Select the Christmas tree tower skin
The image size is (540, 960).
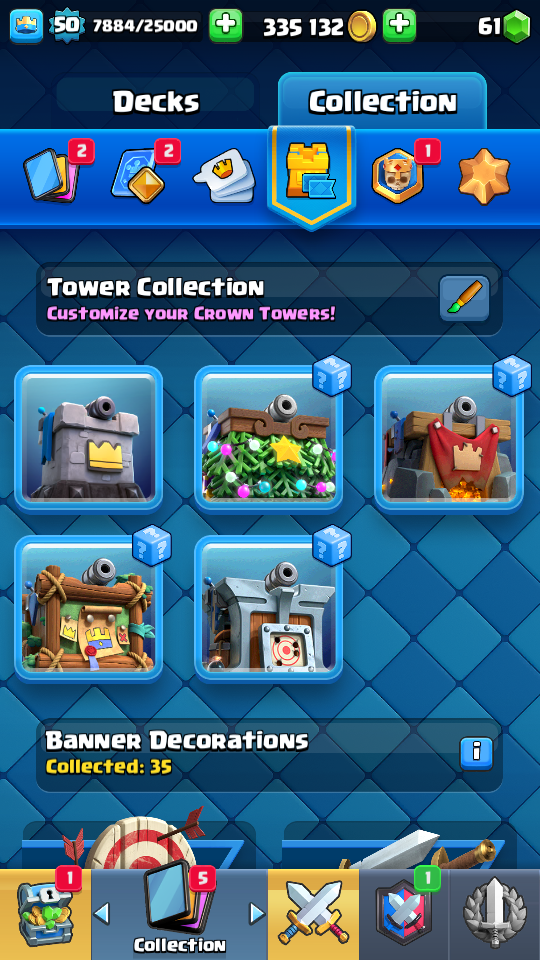[269, 438]
